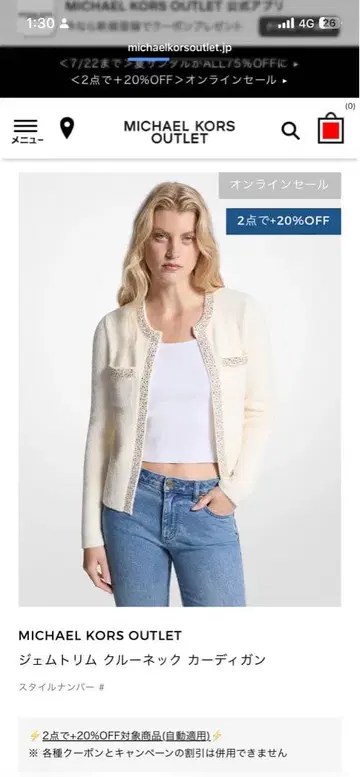Screen dimensions: 360x777
Task: Open the メニュー hamburger menu
Action: [x=27, y=131]
